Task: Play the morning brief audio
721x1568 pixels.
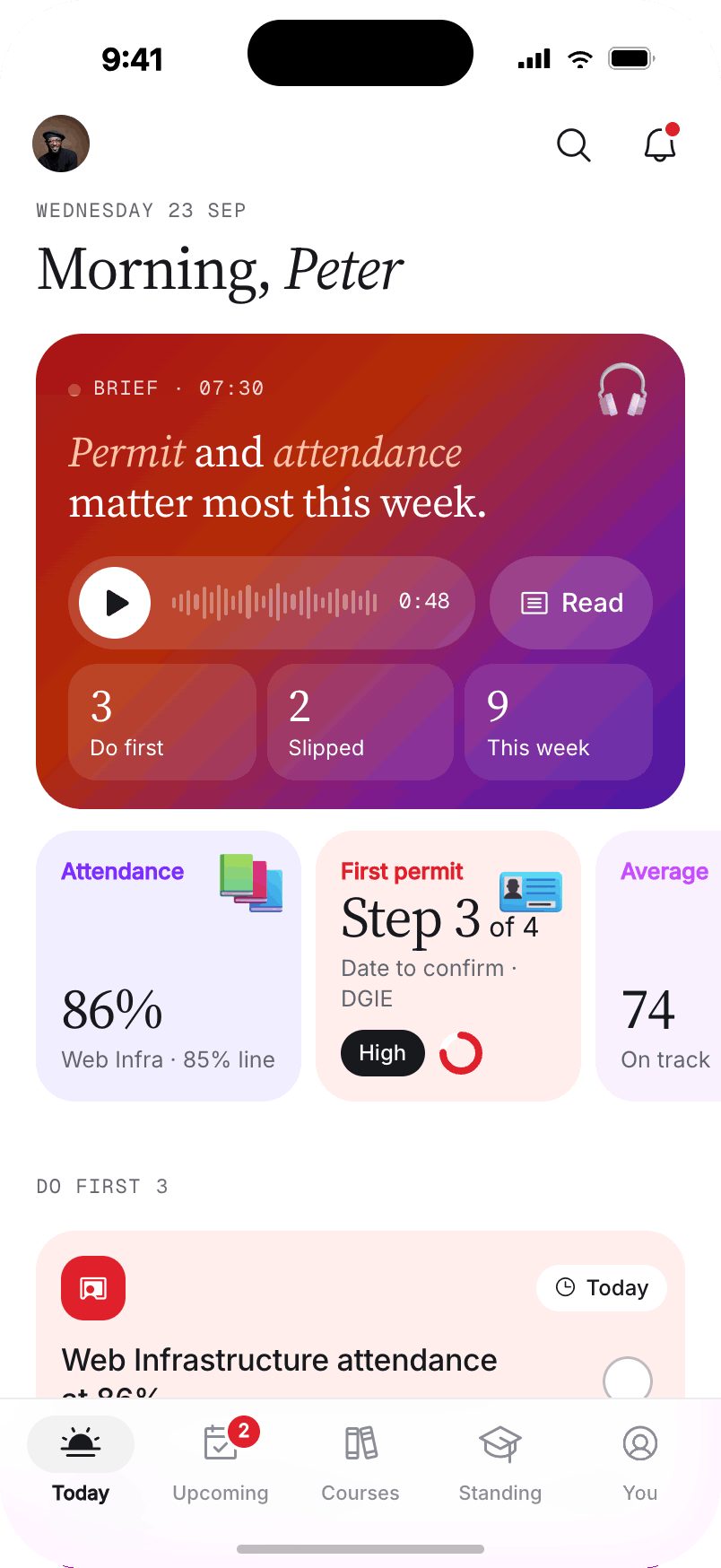Action: 115,603
